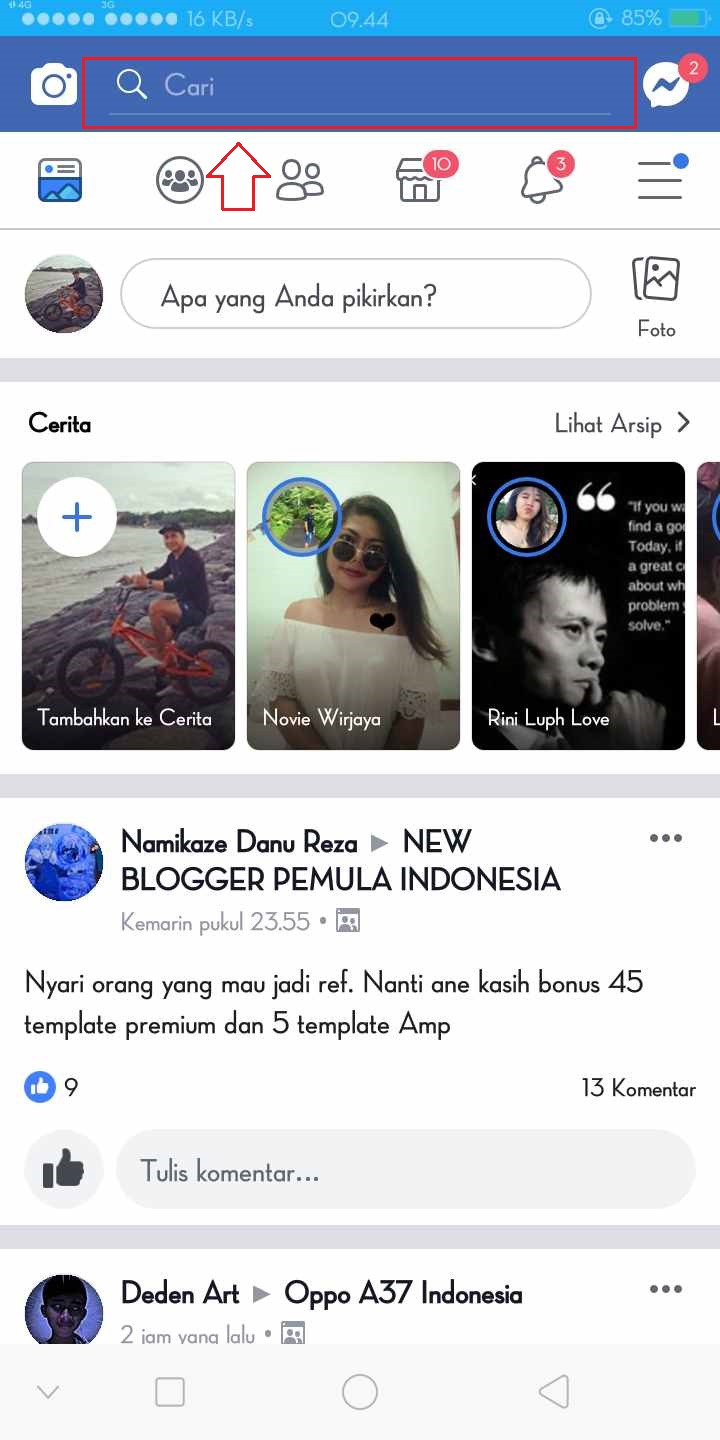720x1440 pixels.
Task: Open the camera icon
Action: 54,85
